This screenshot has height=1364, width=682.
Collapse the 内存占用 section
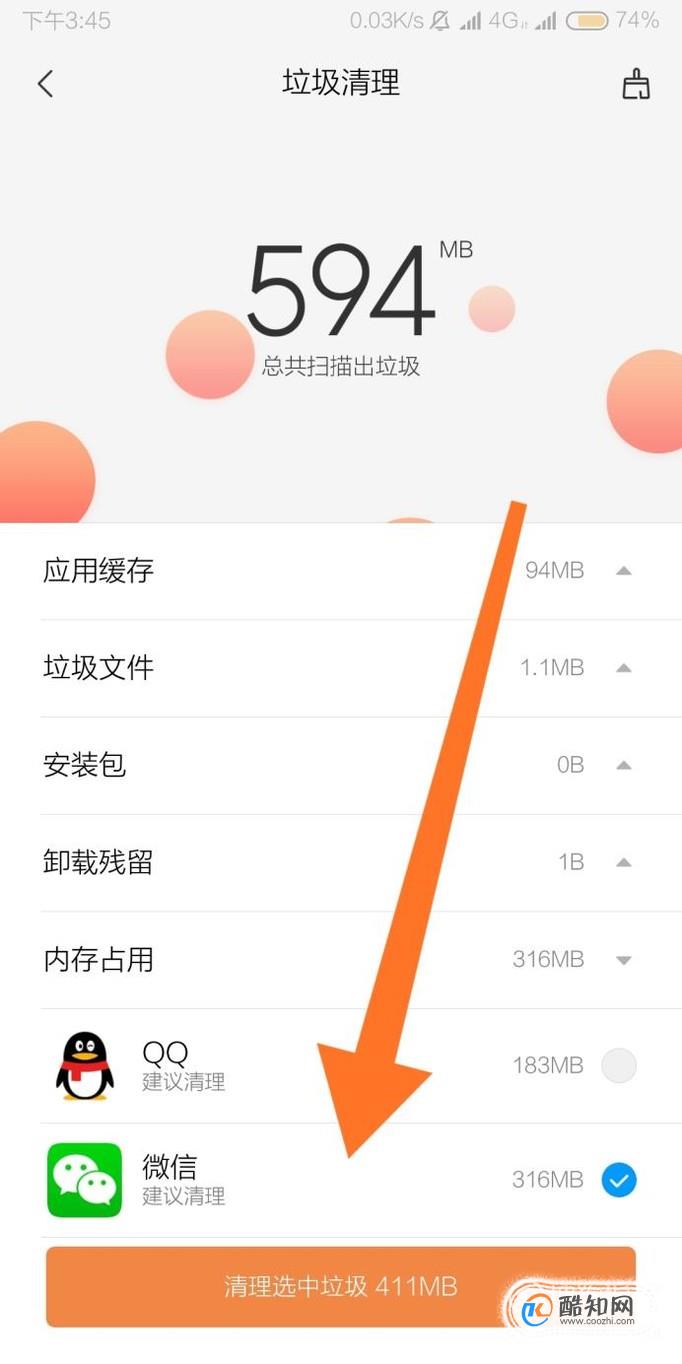tap(340, 960)
